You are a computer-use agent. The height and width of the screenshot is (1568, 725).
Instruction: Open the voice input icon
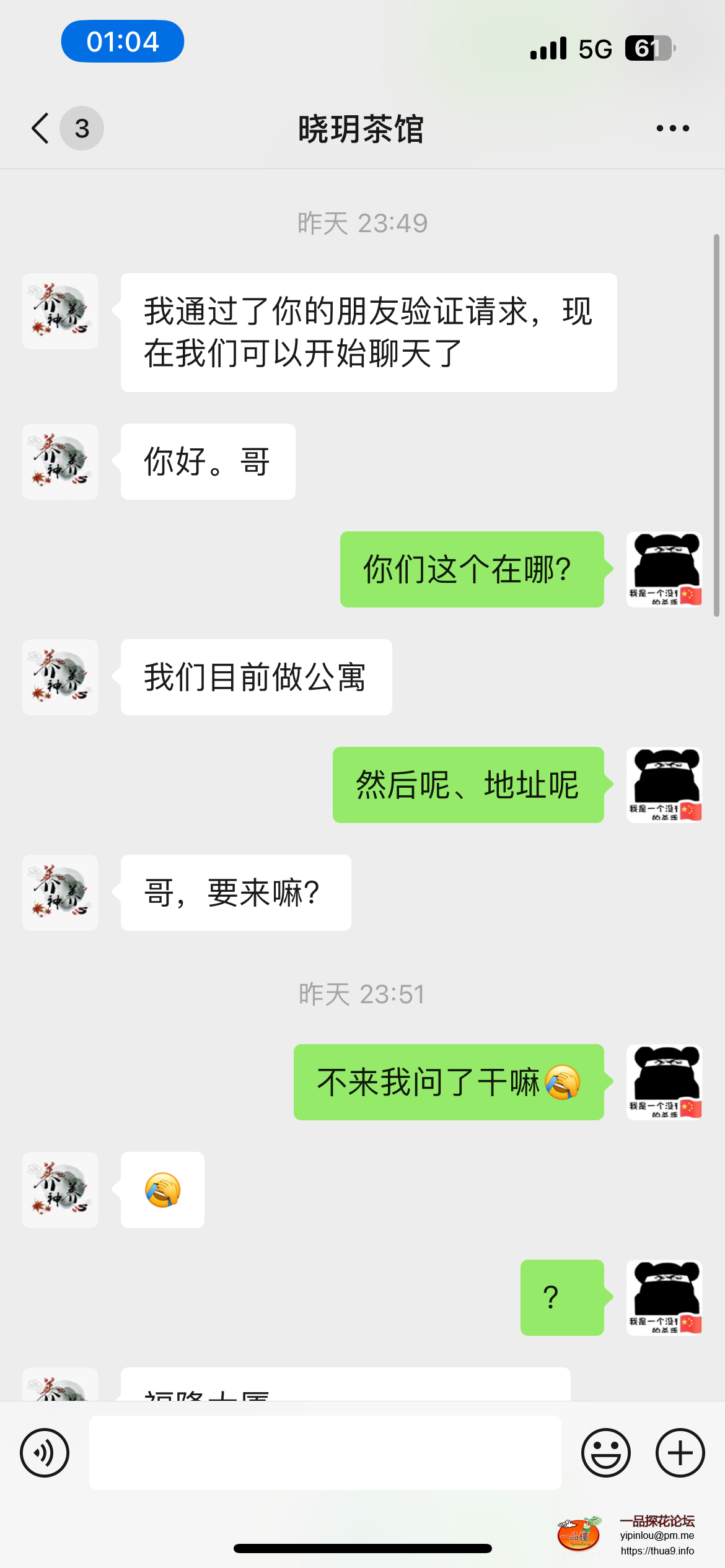(43, 1452)
